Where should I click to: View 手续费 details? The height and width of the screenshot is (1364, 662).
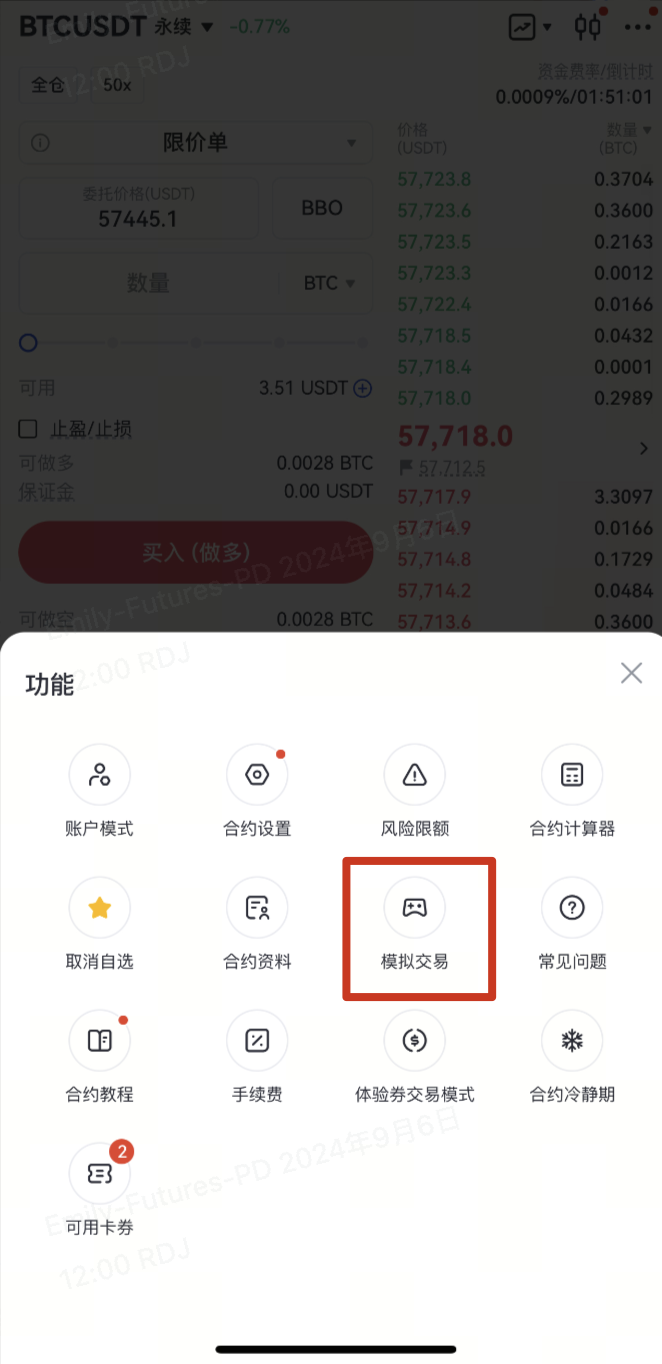pyautogui.click(x=257, y=1041)
